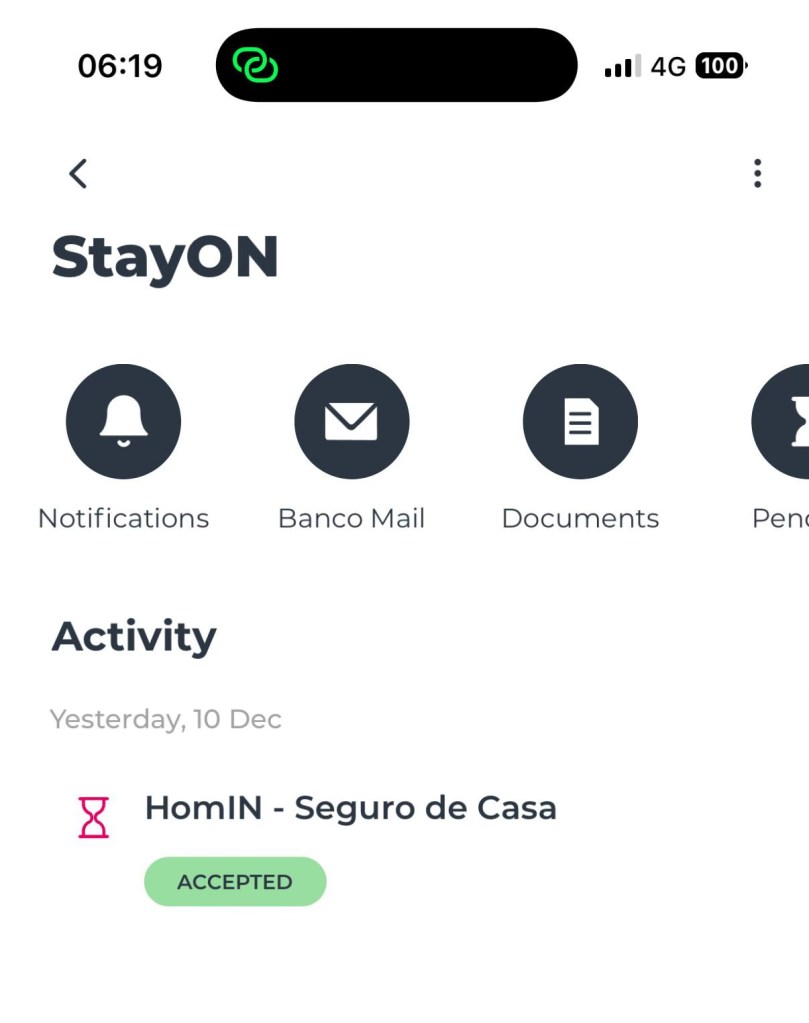809x1023 pixels.
Task: Go back to the previous screen
Action: [78, 174]
